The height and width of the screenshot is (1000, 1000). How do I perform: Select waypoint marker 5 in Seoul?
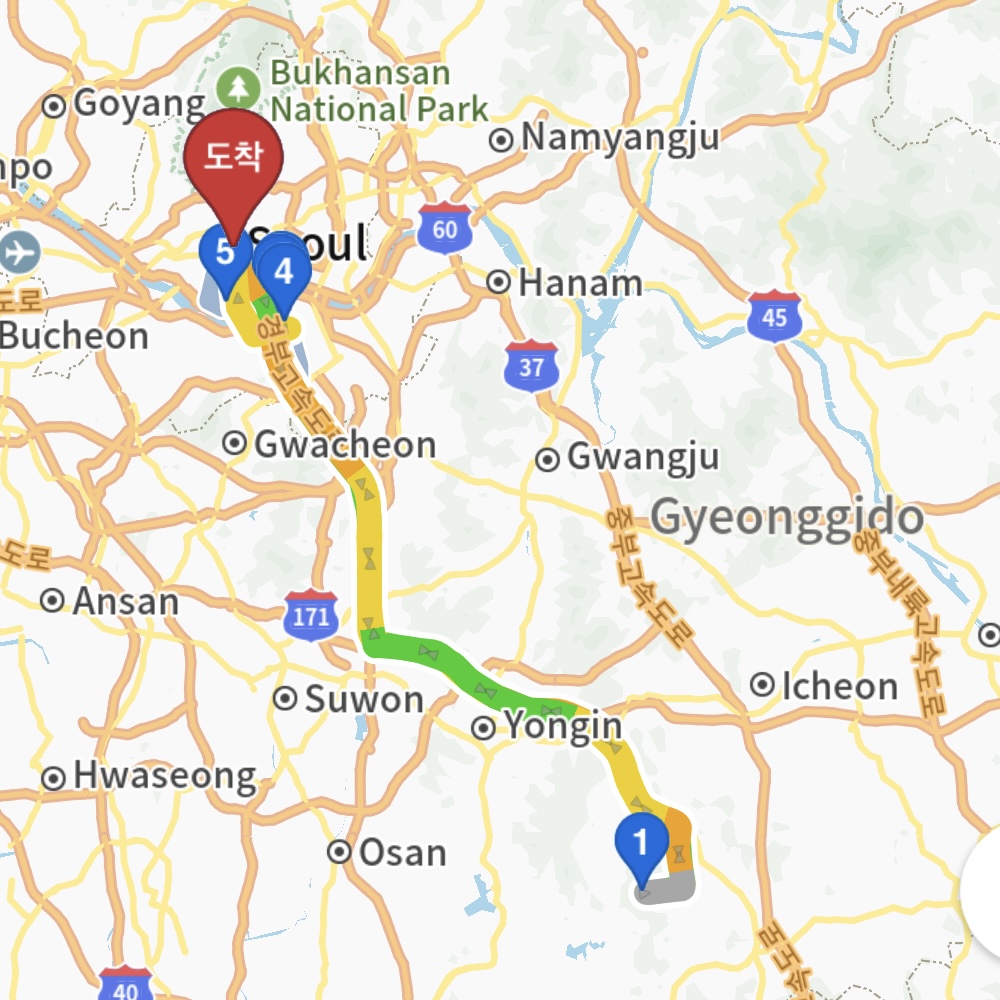pyautogui.click(x=224, y=251)
